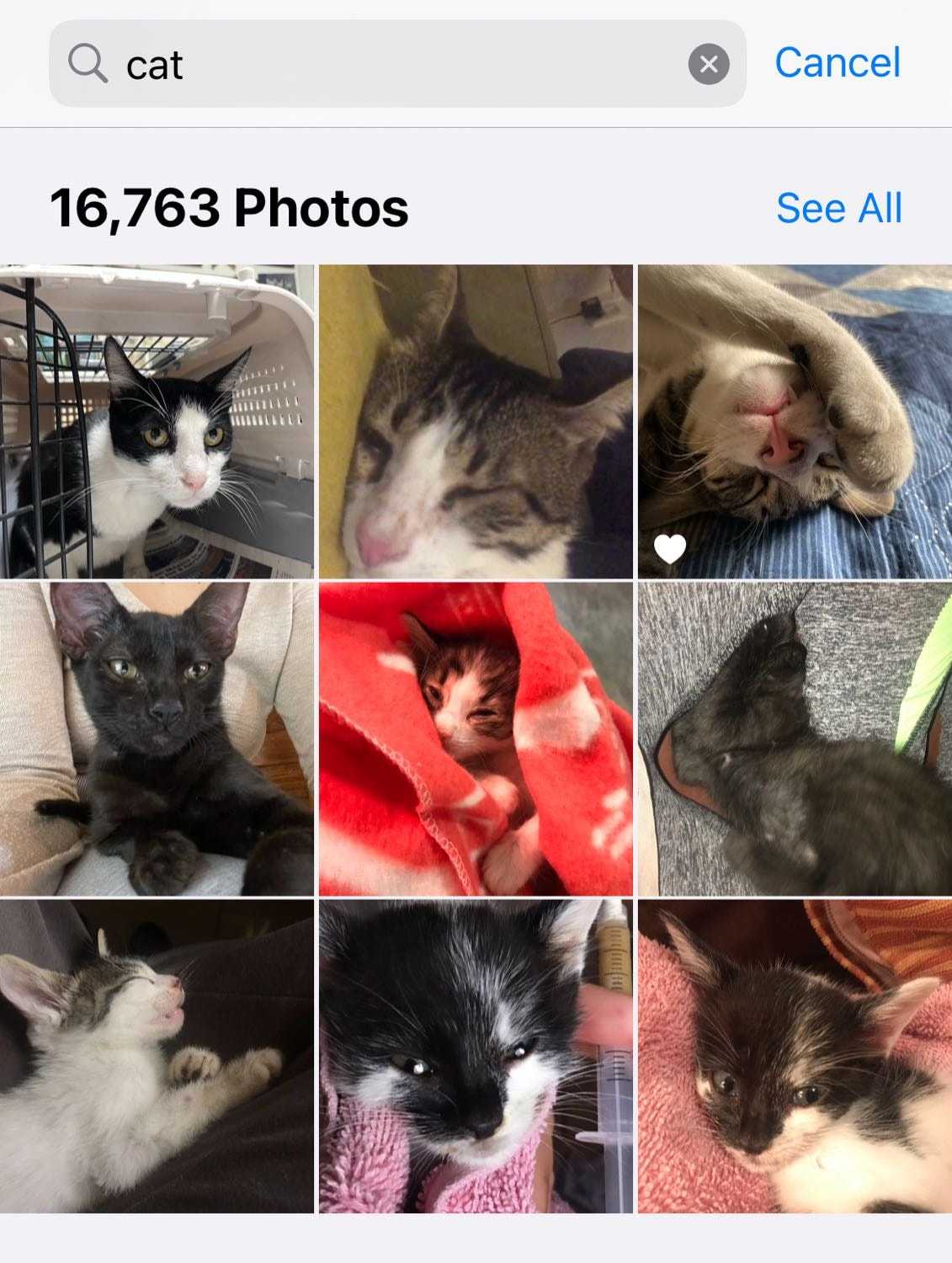Image resolution: width=952 pixels, height=1263 pixels.
Task: Open the photo of the kitten beside a syringe
Action: (476, 1057)
